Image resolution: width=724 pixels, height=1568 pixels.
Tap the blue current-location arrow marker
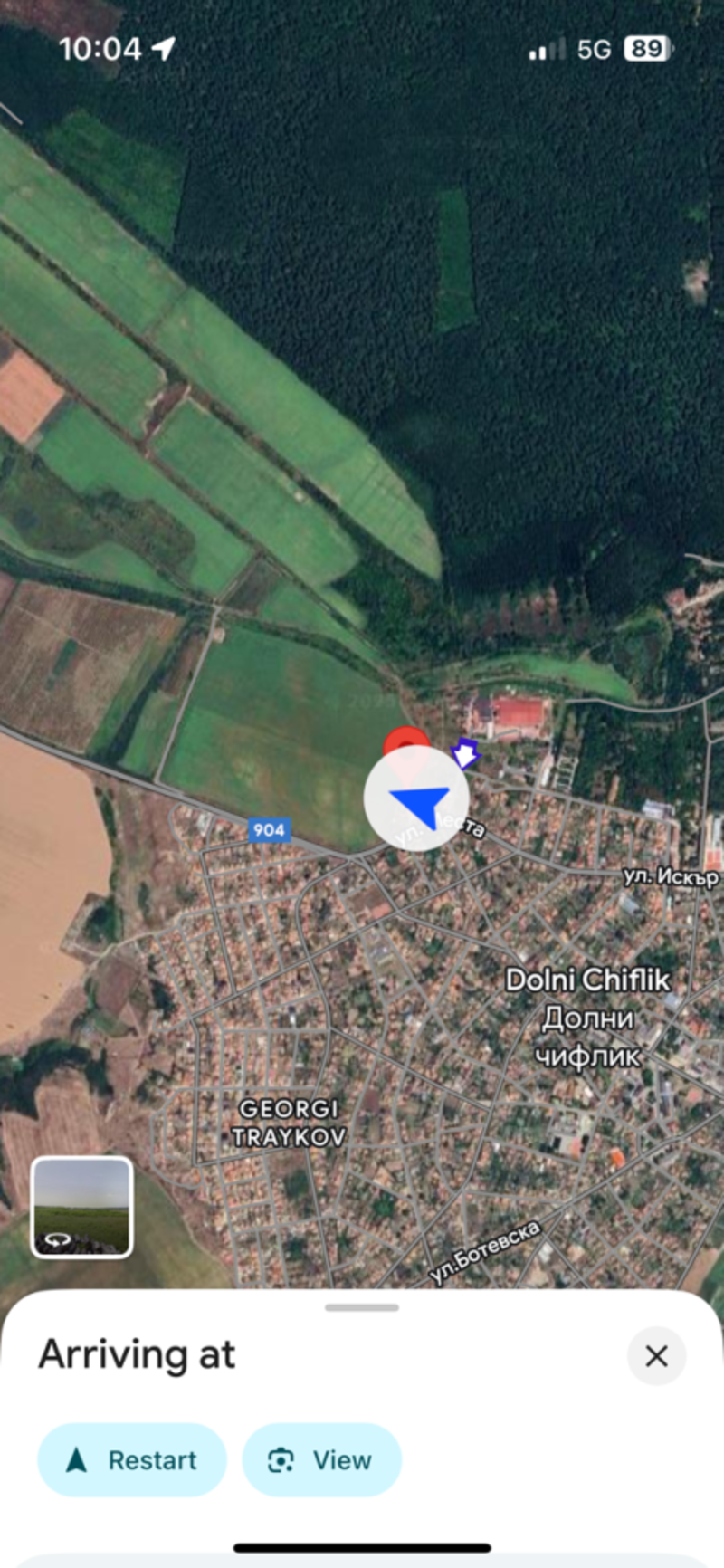[417, 799]
